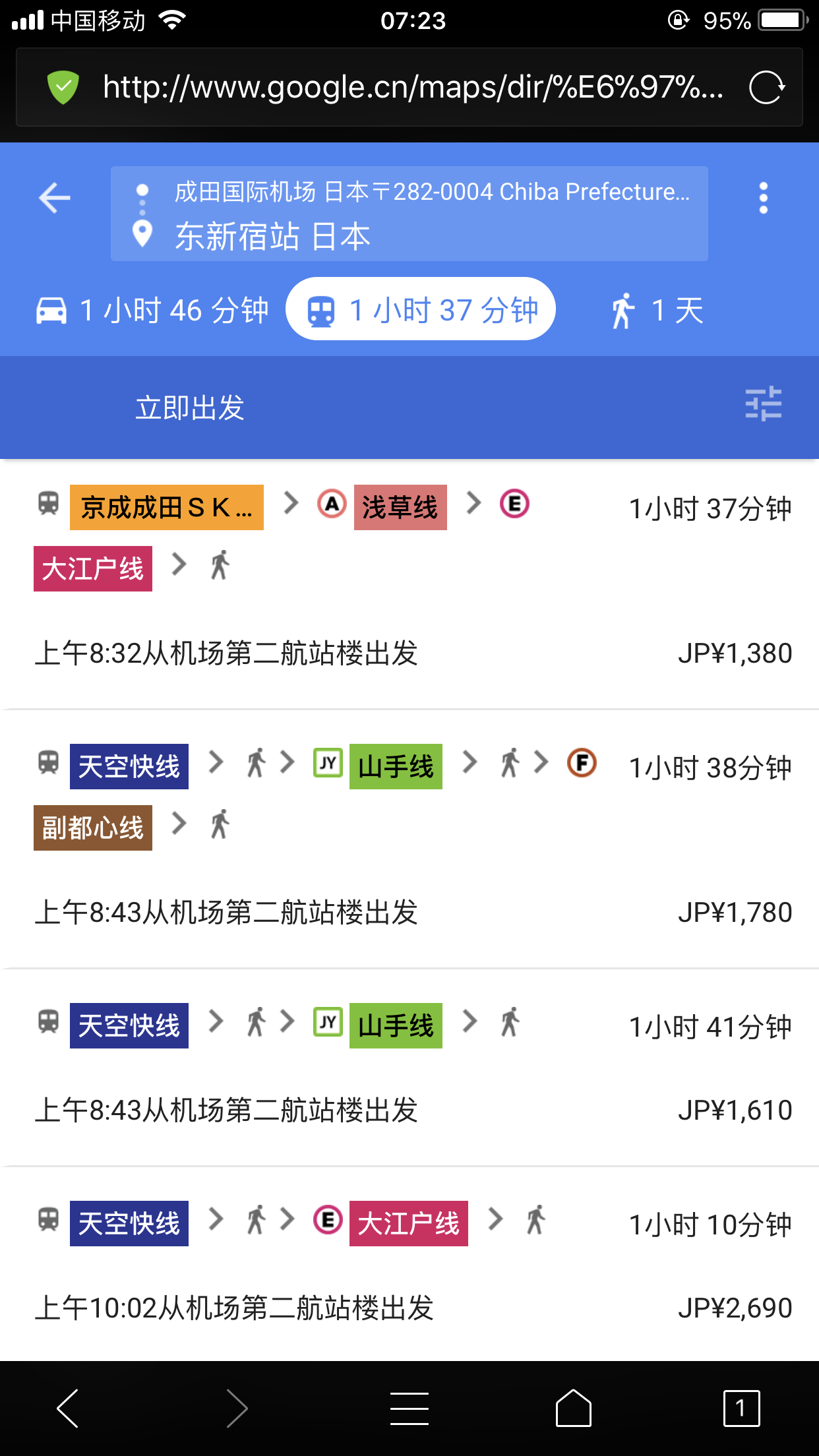Open the three-dot overflow menu

tap(763, 198)
